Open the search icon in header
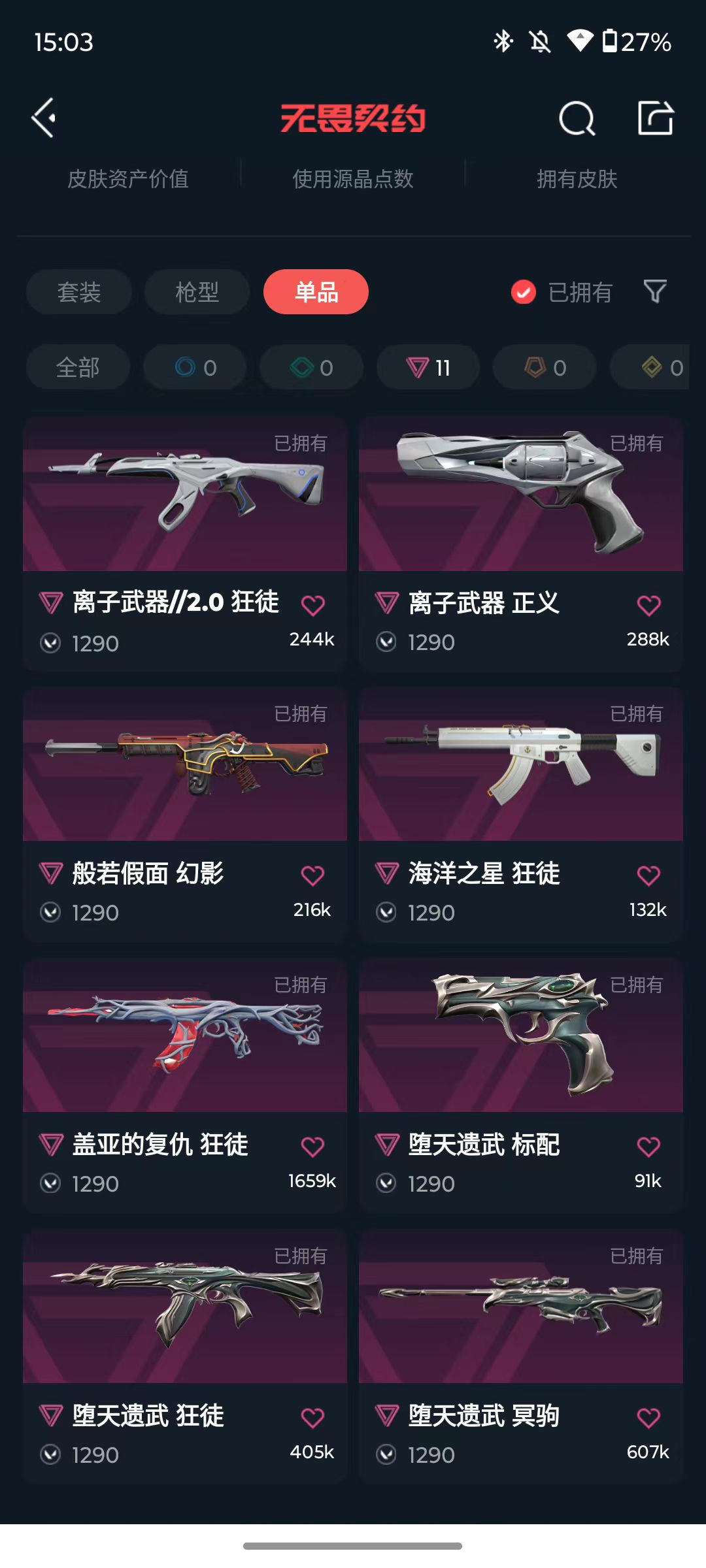The height and width of the screenshot is (1568, 706). 577,118
